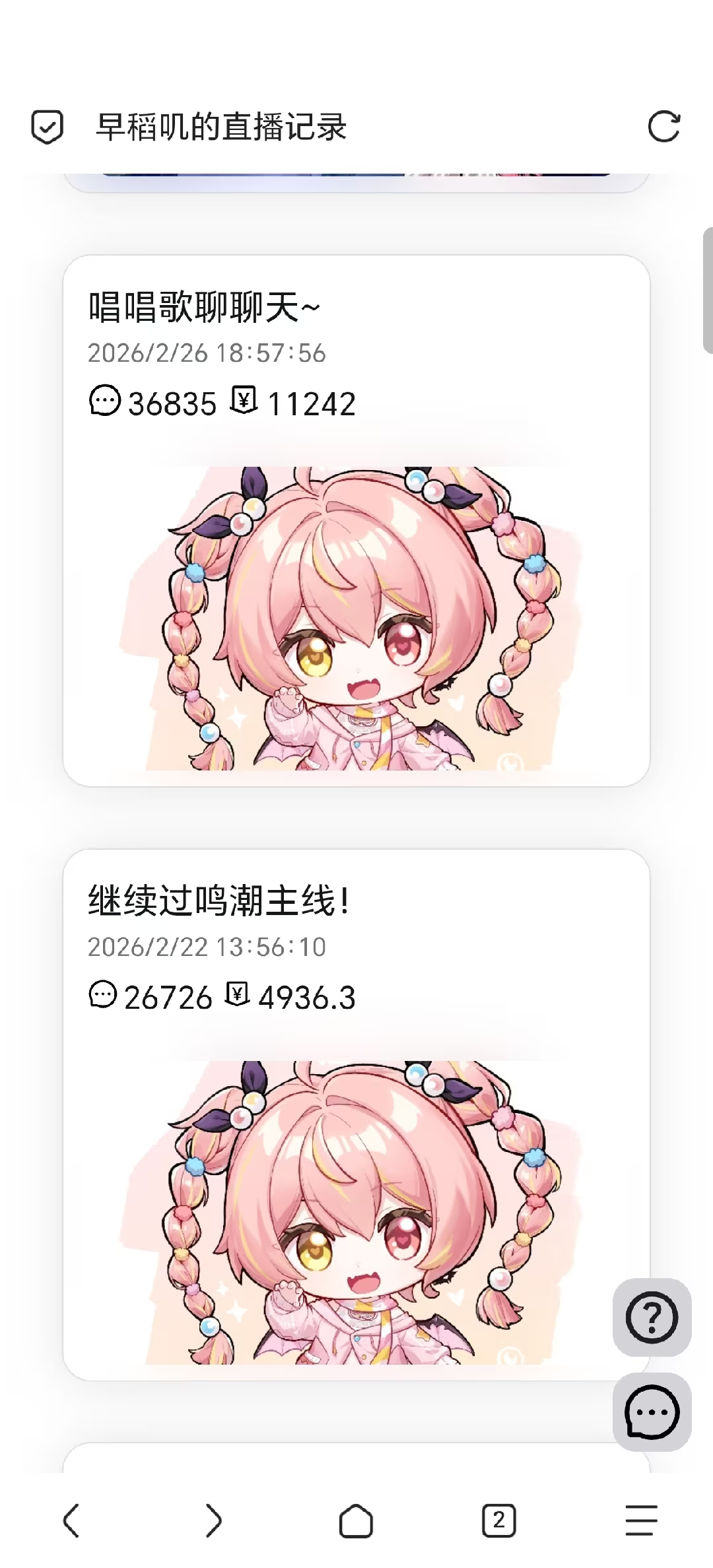
Task: Go forward to the next page
Action: [x=214, y=1520]
